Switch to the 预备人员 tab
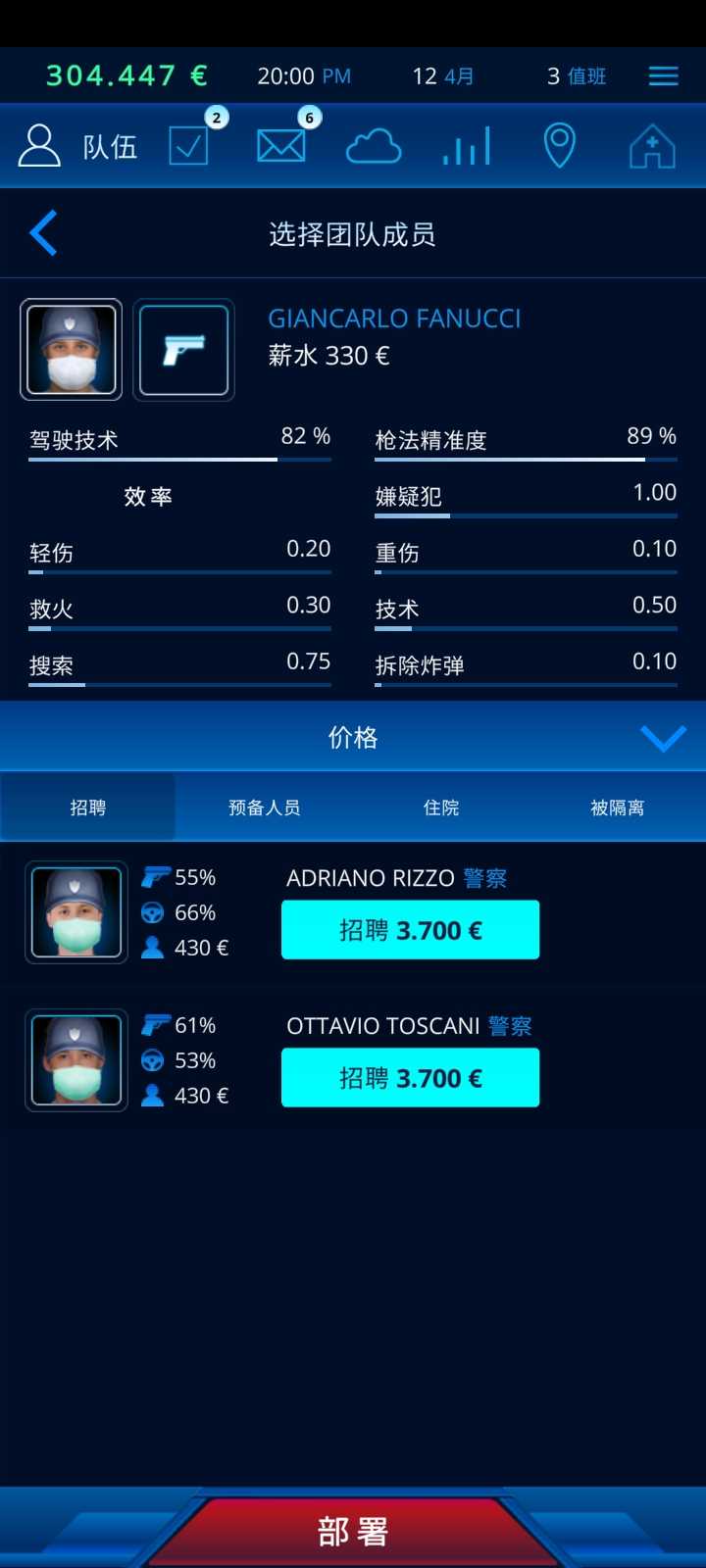The width and height of the screenshot is (706, 1568). click(265, 808)
